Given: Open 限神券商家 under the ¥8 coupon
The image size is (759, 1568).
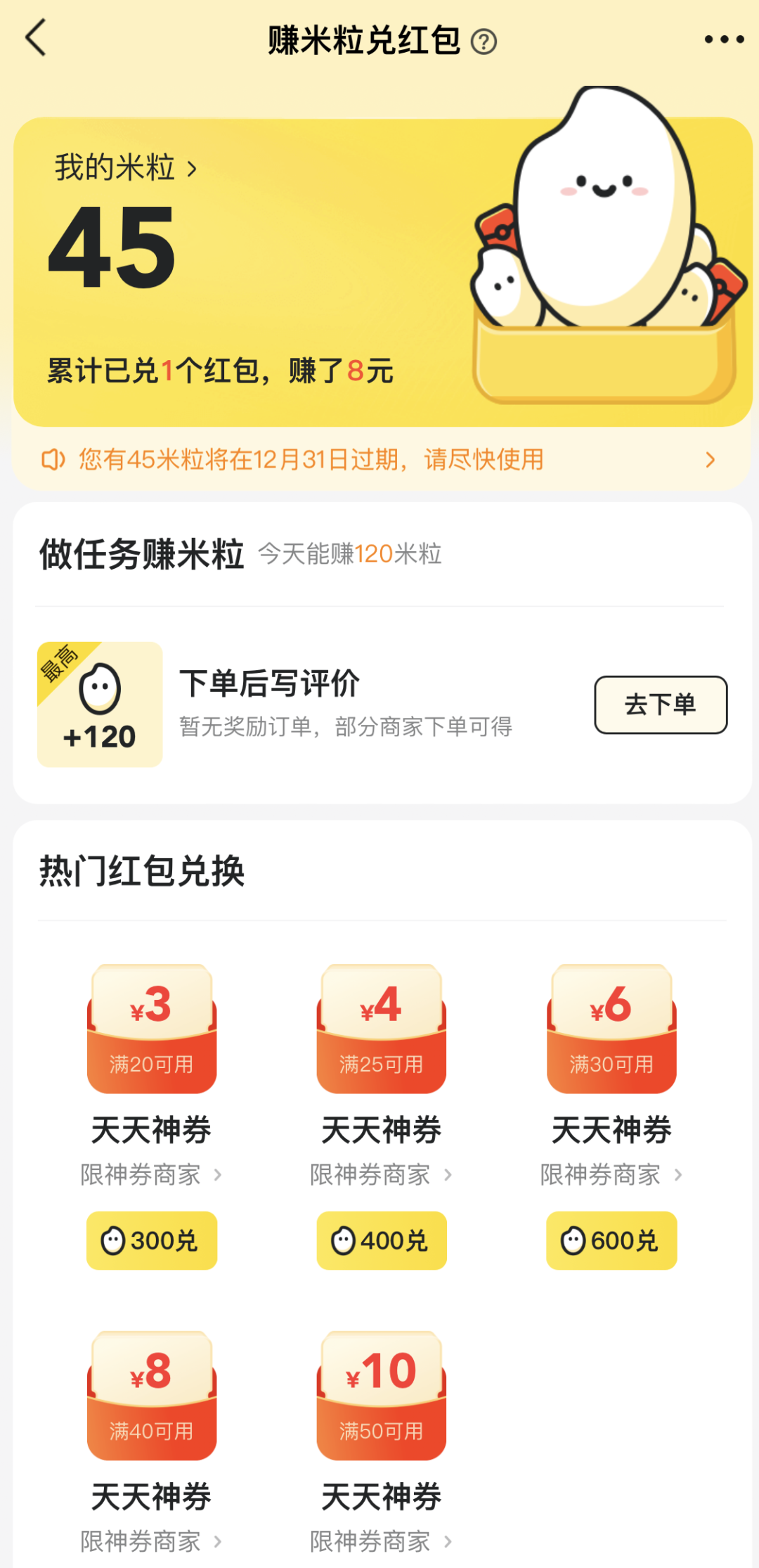Looking at the screenshot, I should tap(150, 1541).
